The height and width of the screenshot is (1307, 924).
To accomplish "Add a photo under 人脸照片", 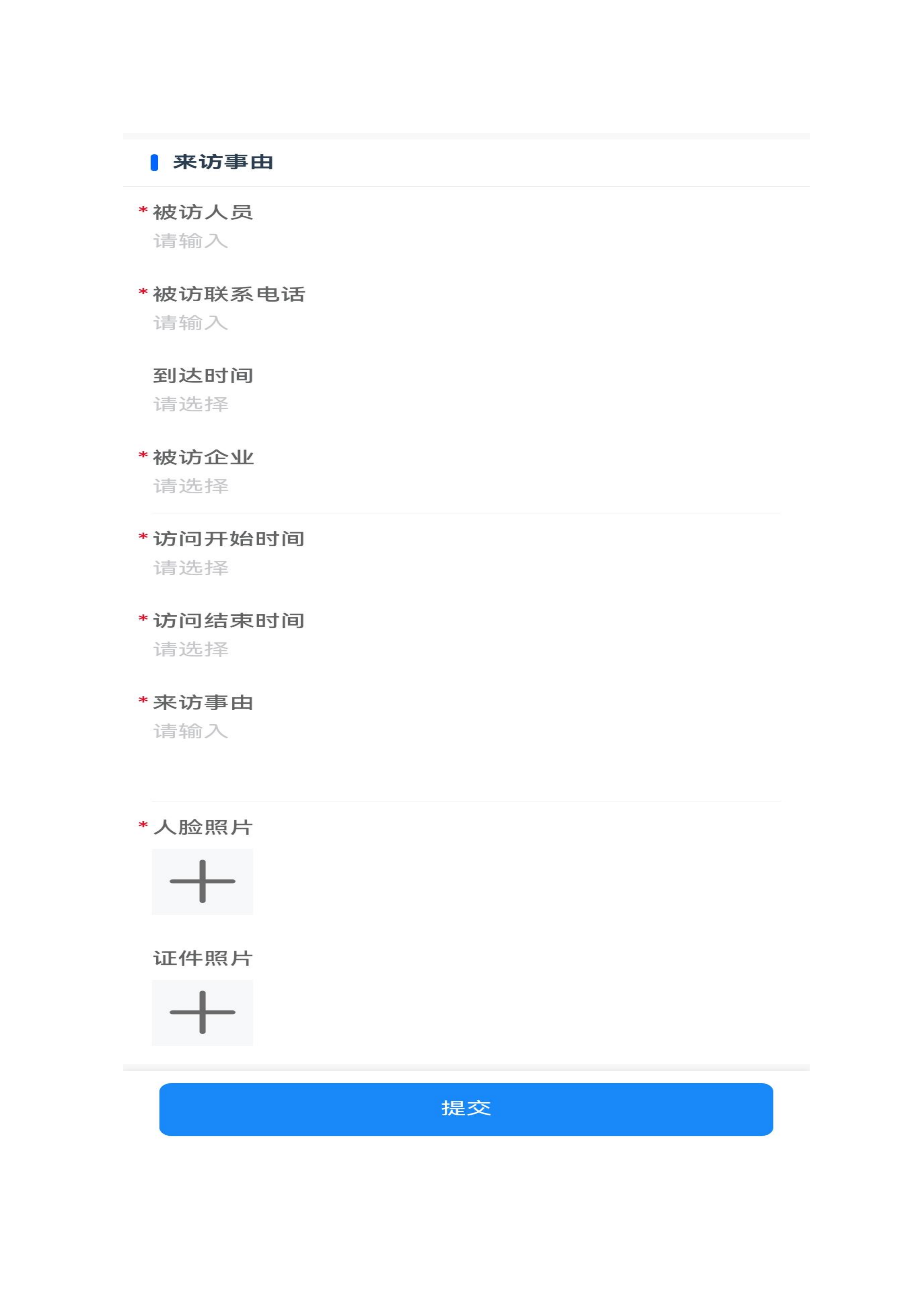I will tap(202, 881).
